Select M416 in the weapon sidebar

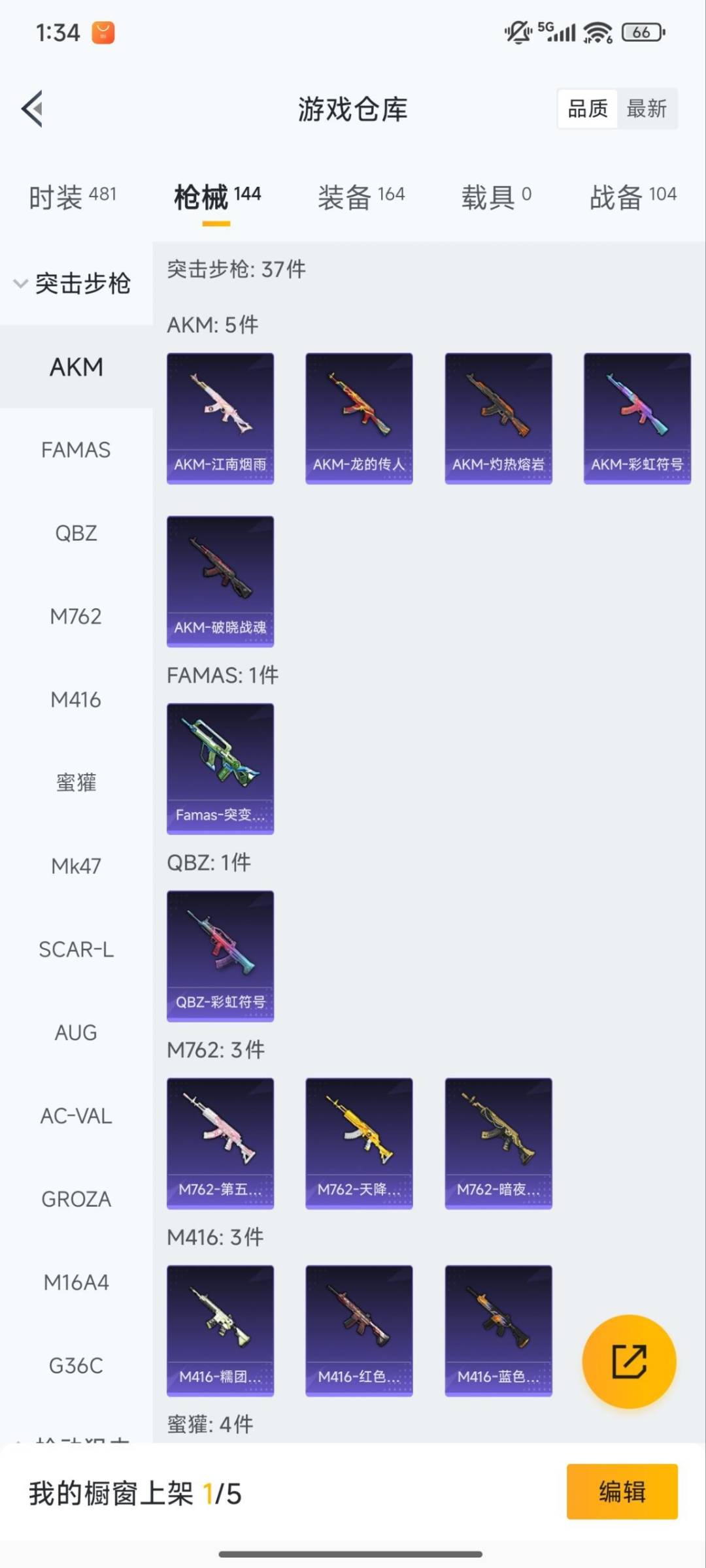coord(76,700)
